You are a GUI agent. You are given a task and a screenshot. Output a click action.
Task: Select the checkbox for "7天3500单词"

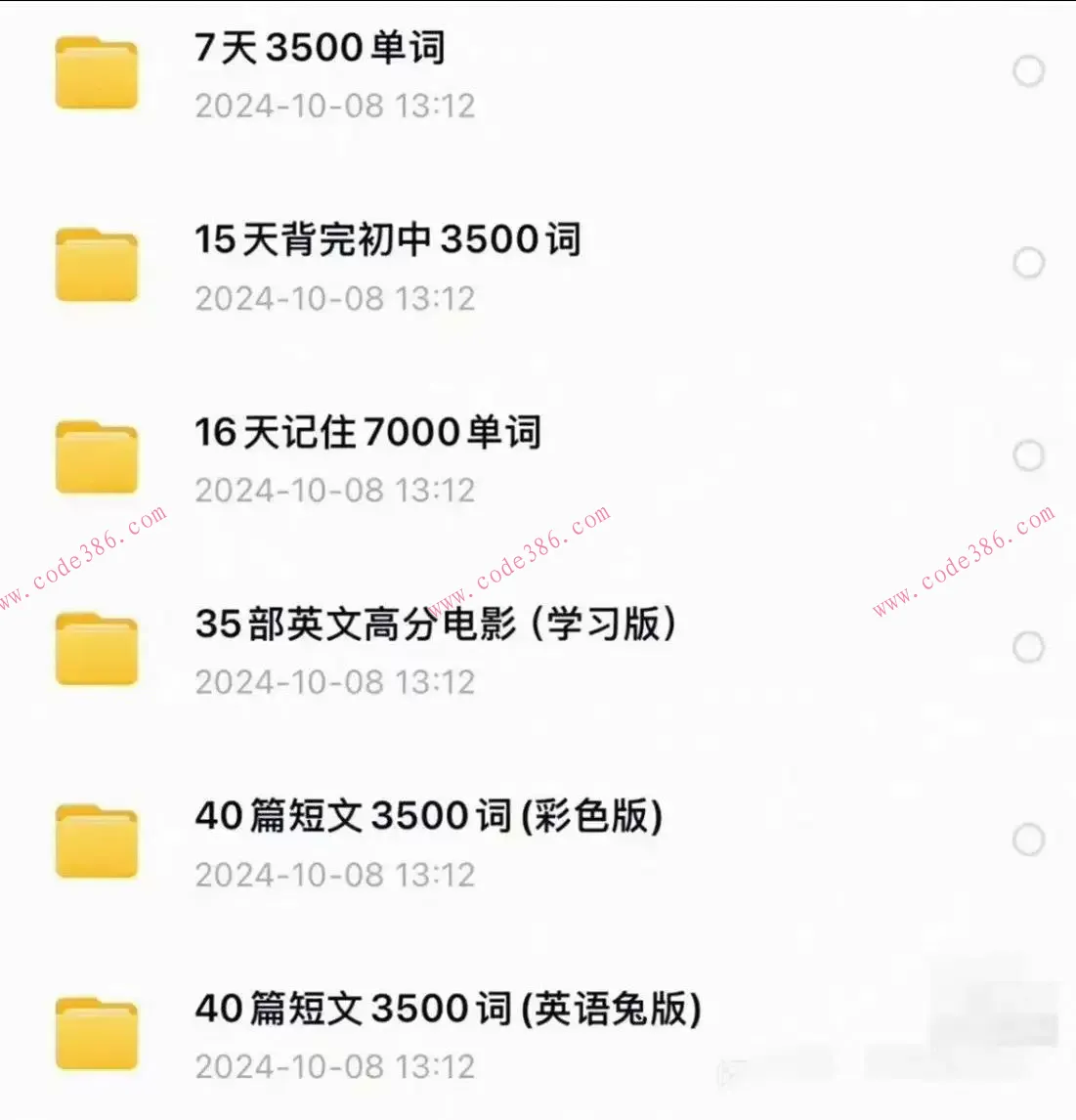tap(1028, 71)
